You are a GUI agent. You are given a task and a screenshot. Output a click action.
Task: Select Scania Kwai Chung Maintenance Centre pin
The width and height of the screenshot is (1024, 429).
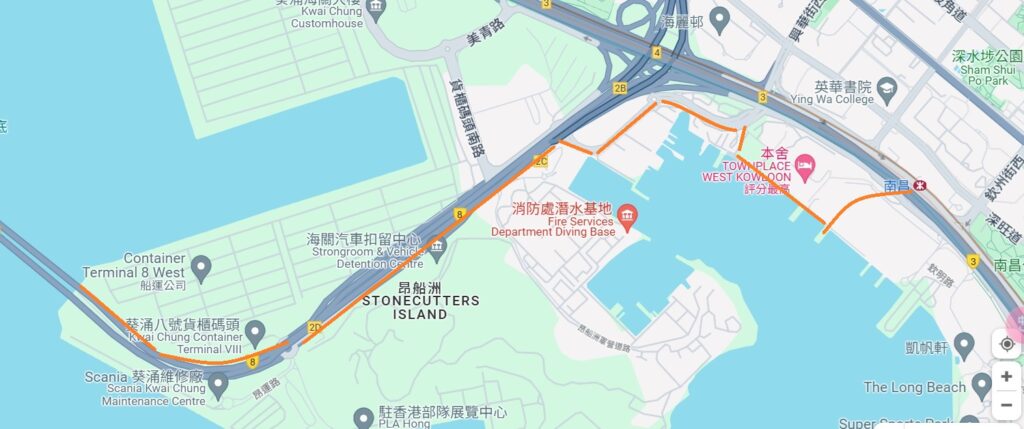[218, 383]
